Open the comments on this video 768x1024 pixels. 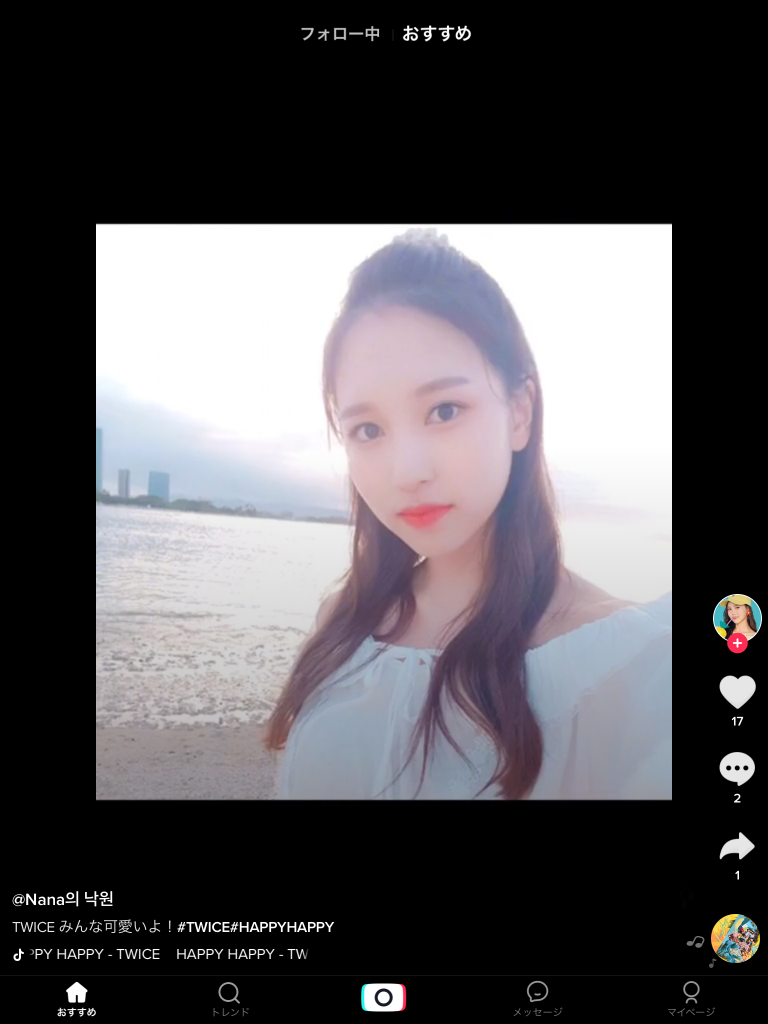coord(737,769)
